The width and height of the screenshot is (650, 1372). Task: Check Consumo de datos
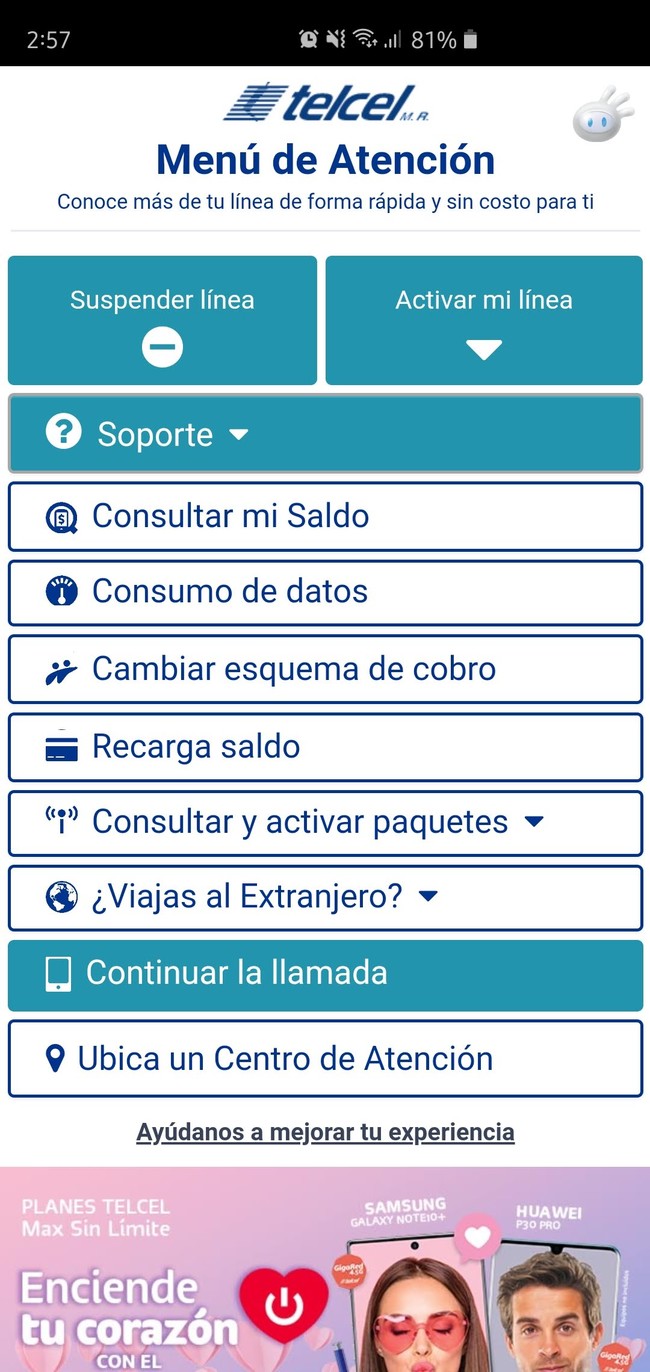tap(325, 592)
